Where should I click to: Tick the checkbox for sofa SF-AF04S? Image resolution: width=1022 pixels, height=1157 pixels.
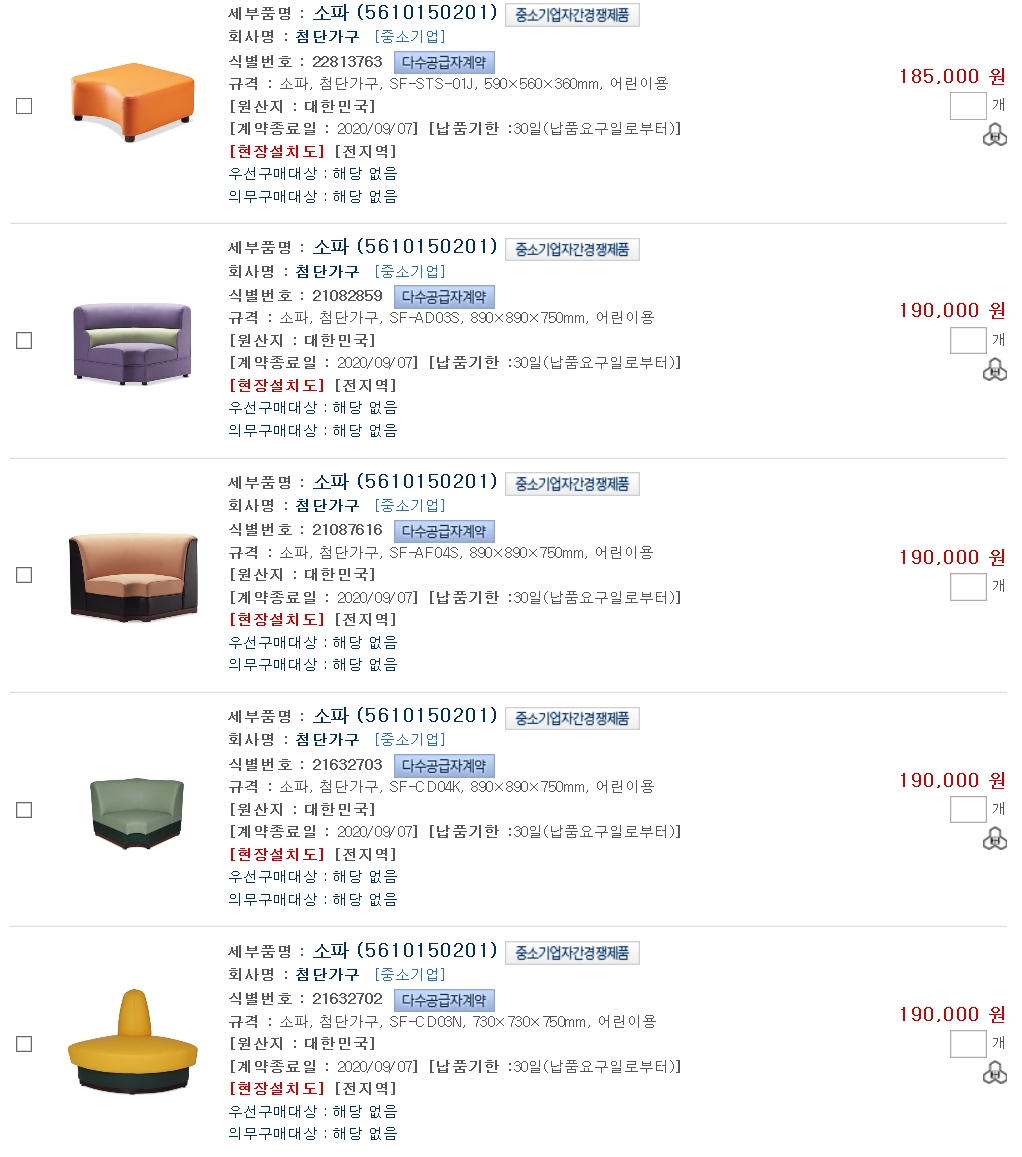(24, 575)
